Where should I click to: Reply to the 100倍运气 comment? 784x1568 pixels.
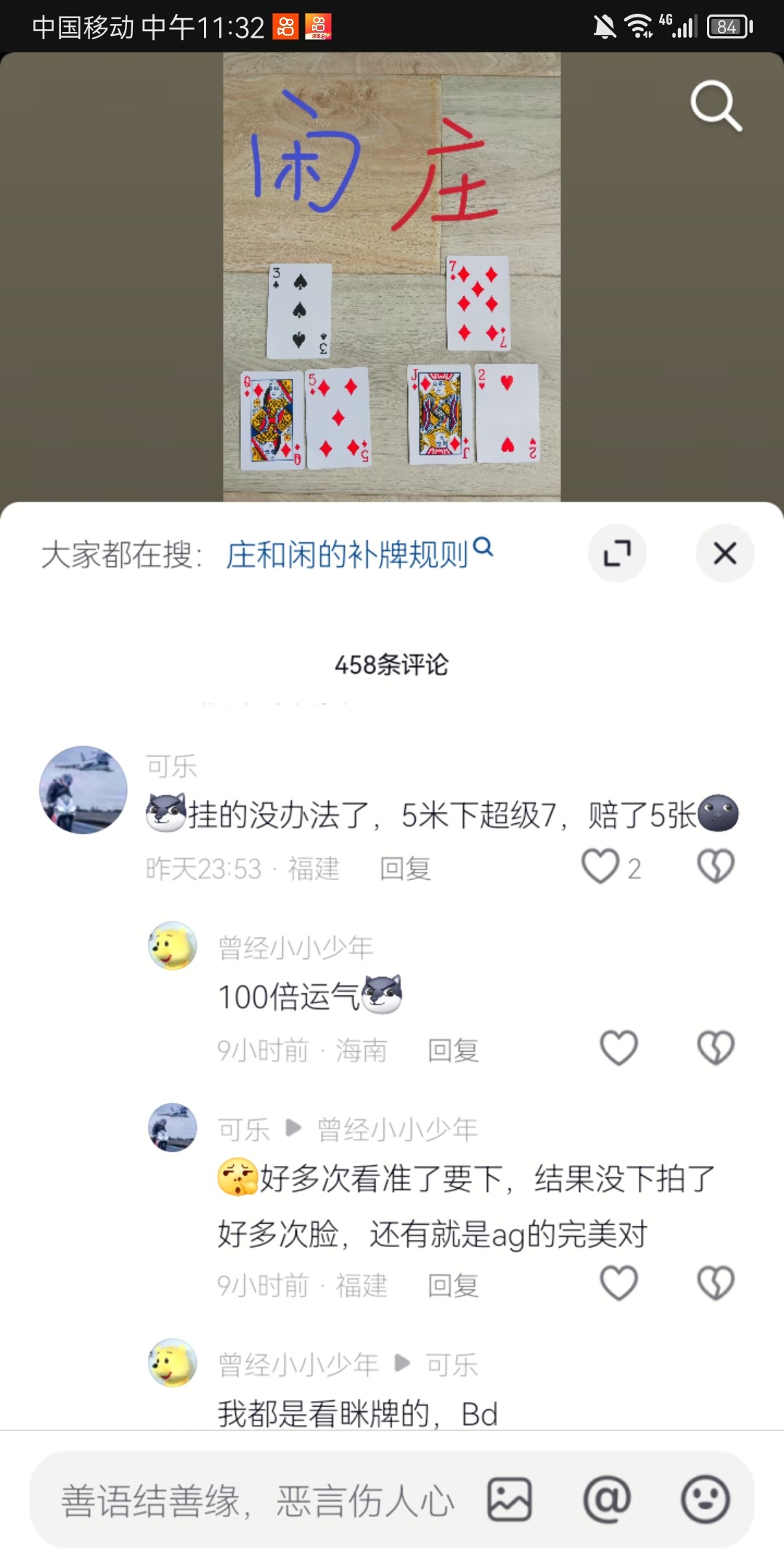coord(453,1050)
